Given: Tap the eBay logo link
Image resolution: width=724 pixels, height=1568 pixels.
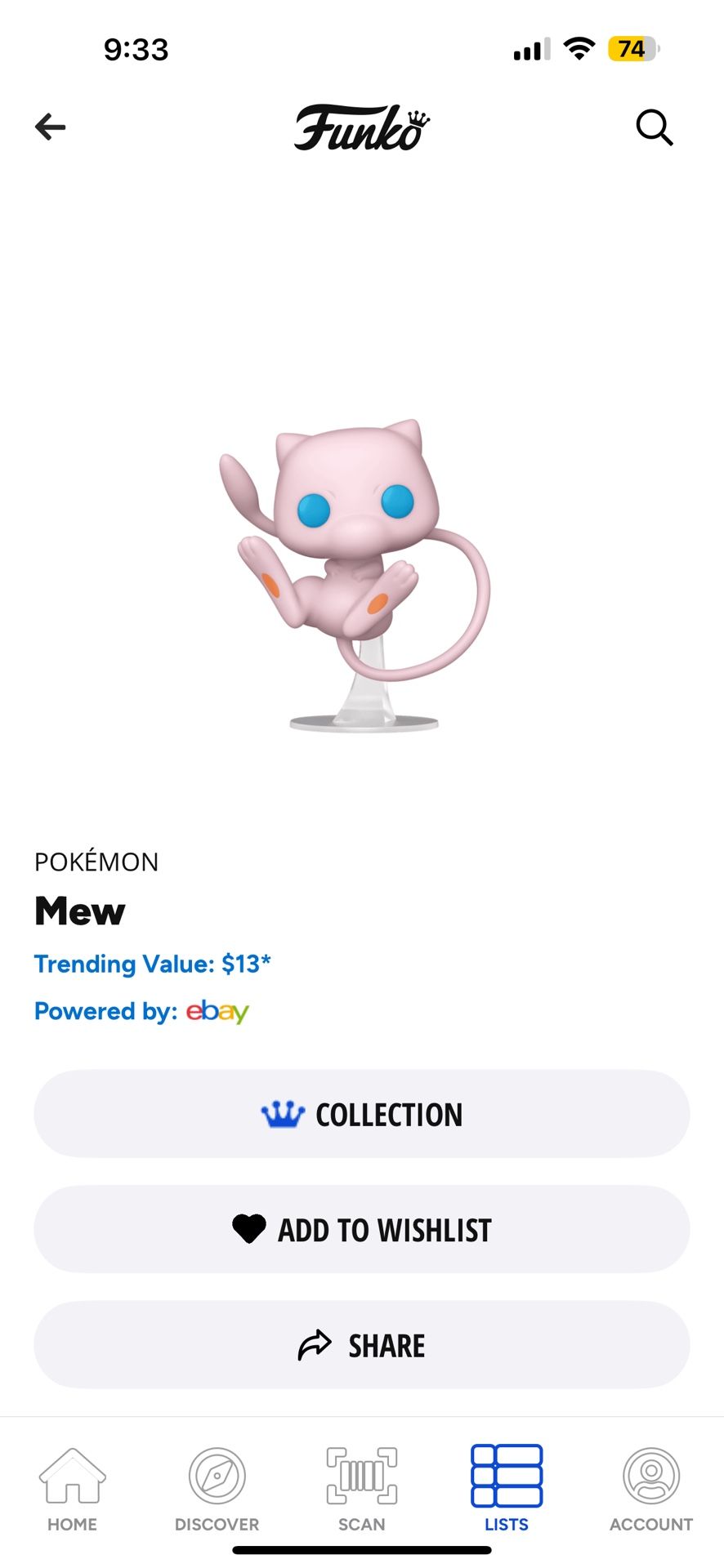Looking at the screenshot, I should tap(216, 1012).
